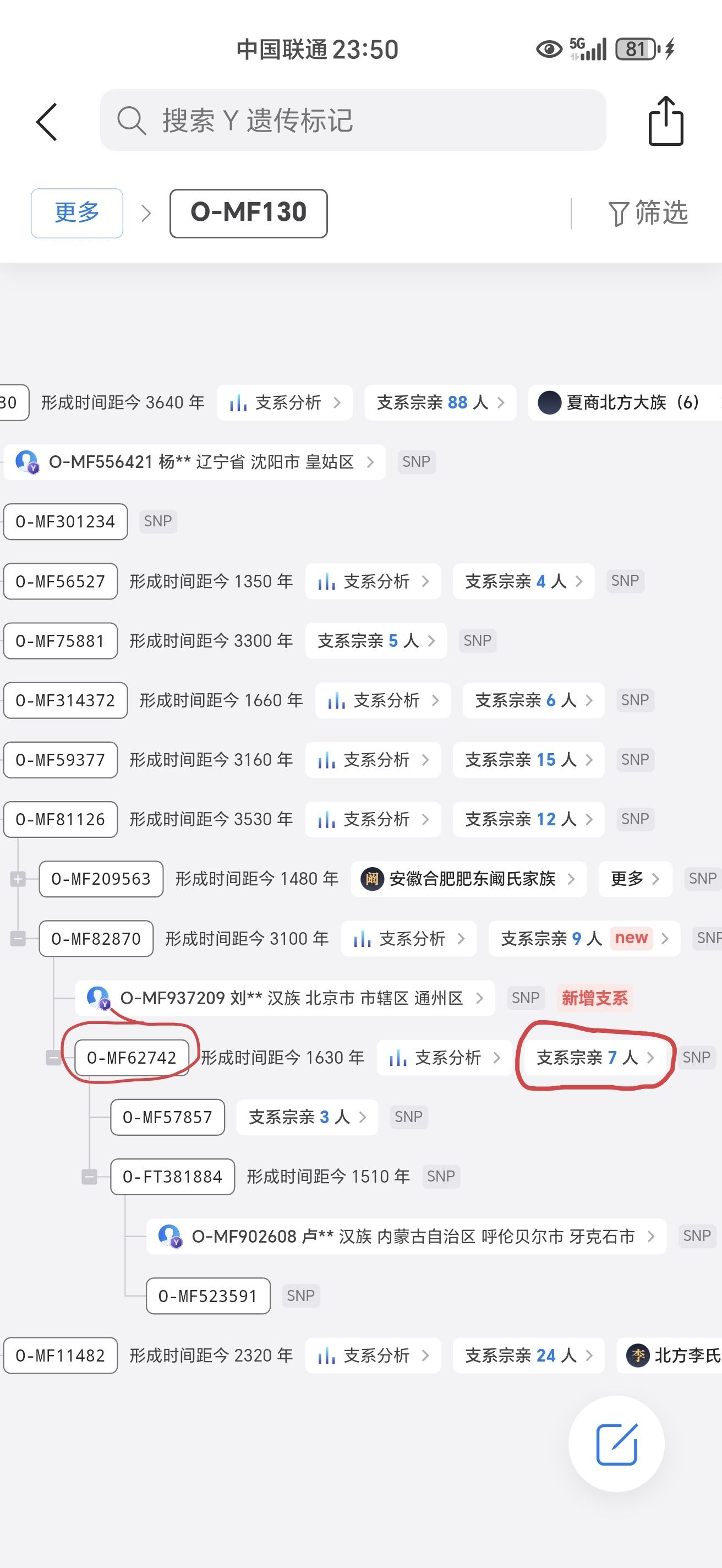The width and height of the screenshot is (722, 1568).
Task: Tap the floating edit compose button
Action: pos(616,1443)
